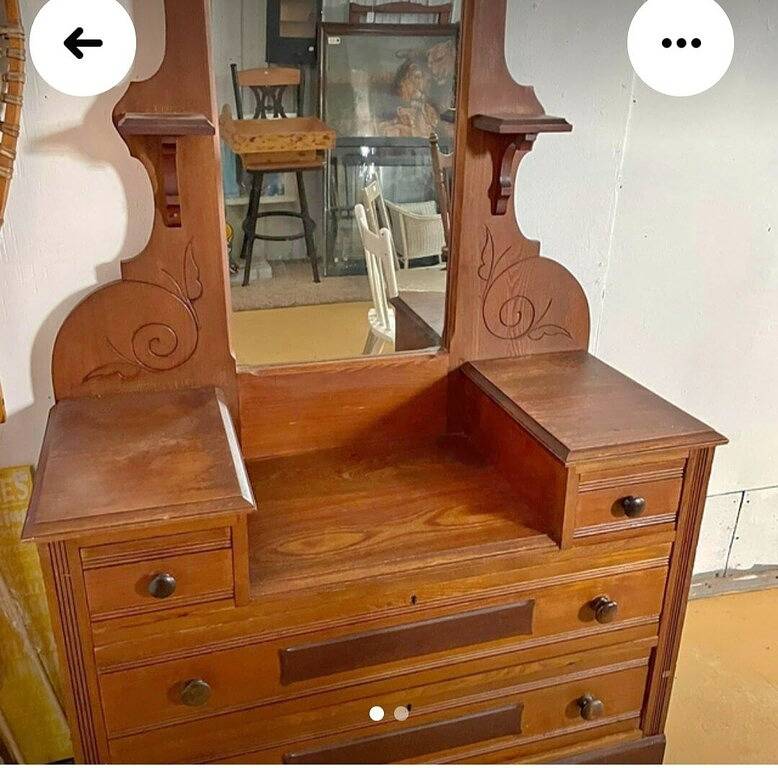
Task: Open the three-dot overflow menu
Action: [680, 43]
